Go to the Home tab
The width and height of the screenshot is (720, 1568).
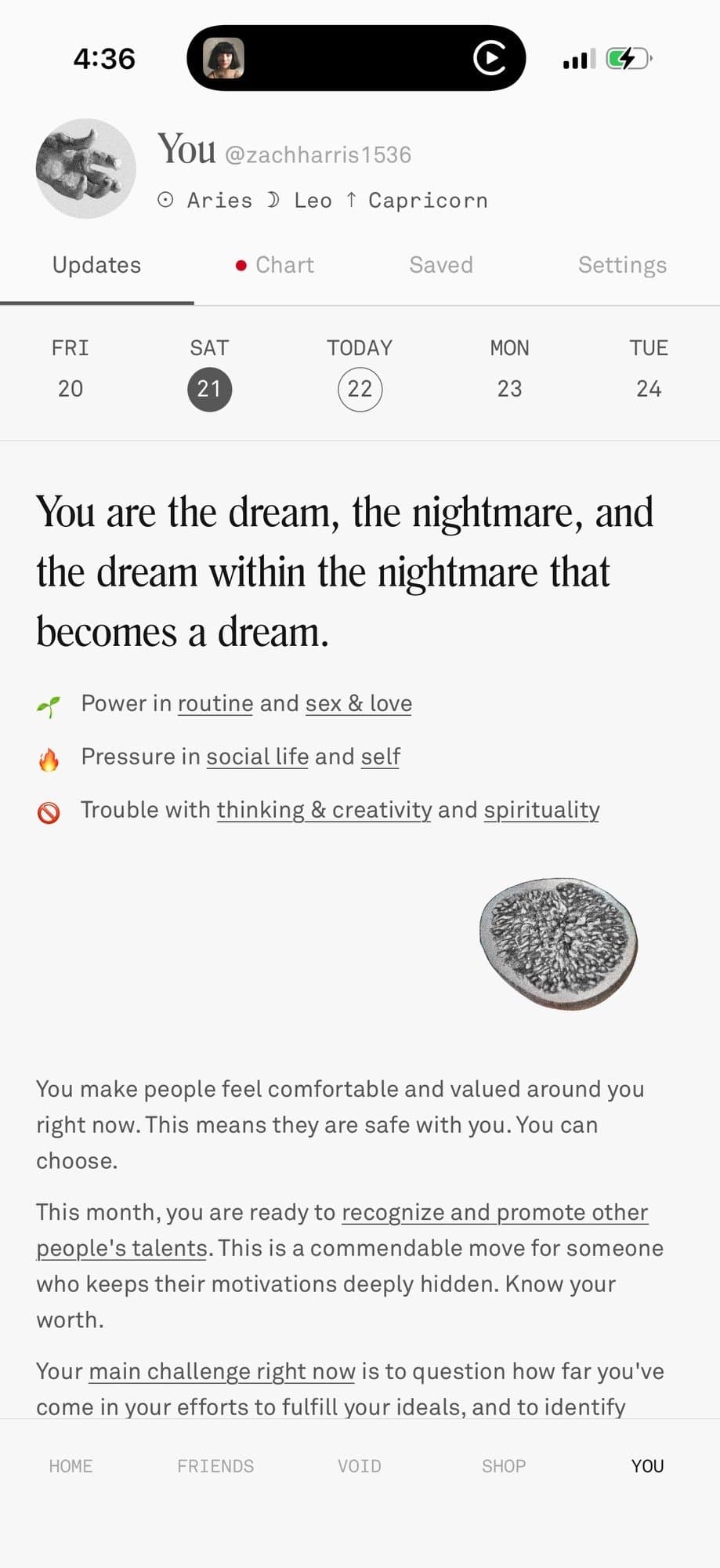(x=71, y=1466)
